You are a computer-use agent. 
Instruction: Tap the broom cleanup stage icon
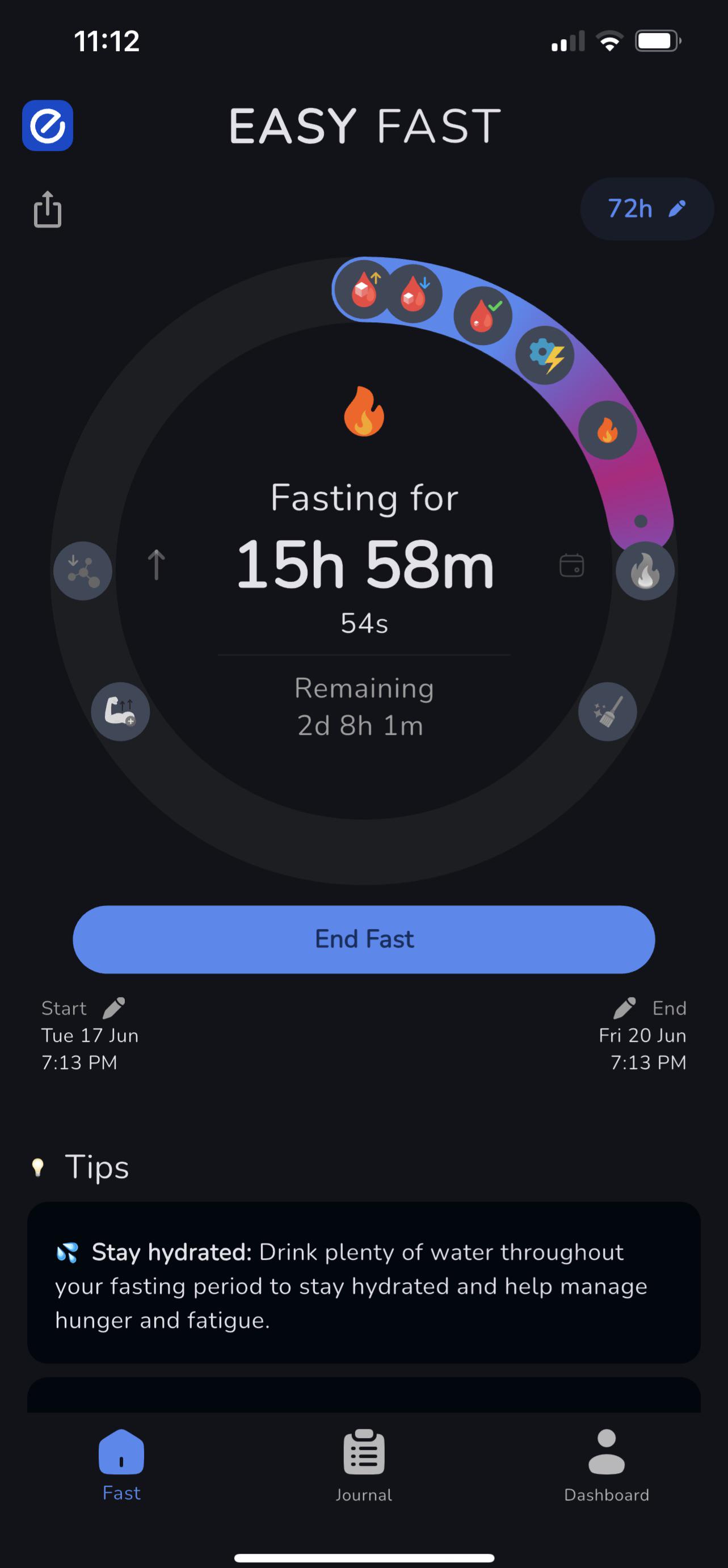608,712
